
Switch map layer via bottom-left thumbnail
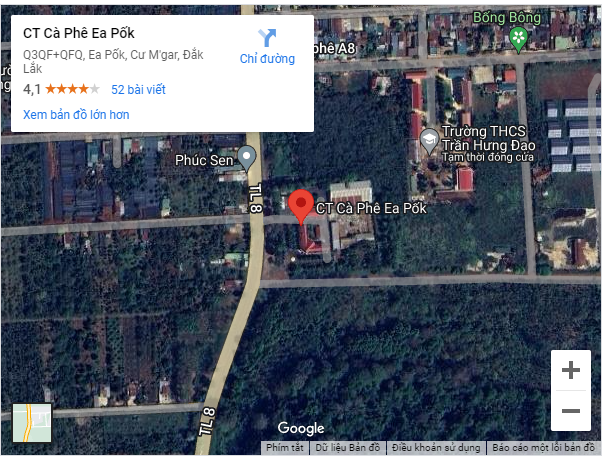(x=32, y=422)
